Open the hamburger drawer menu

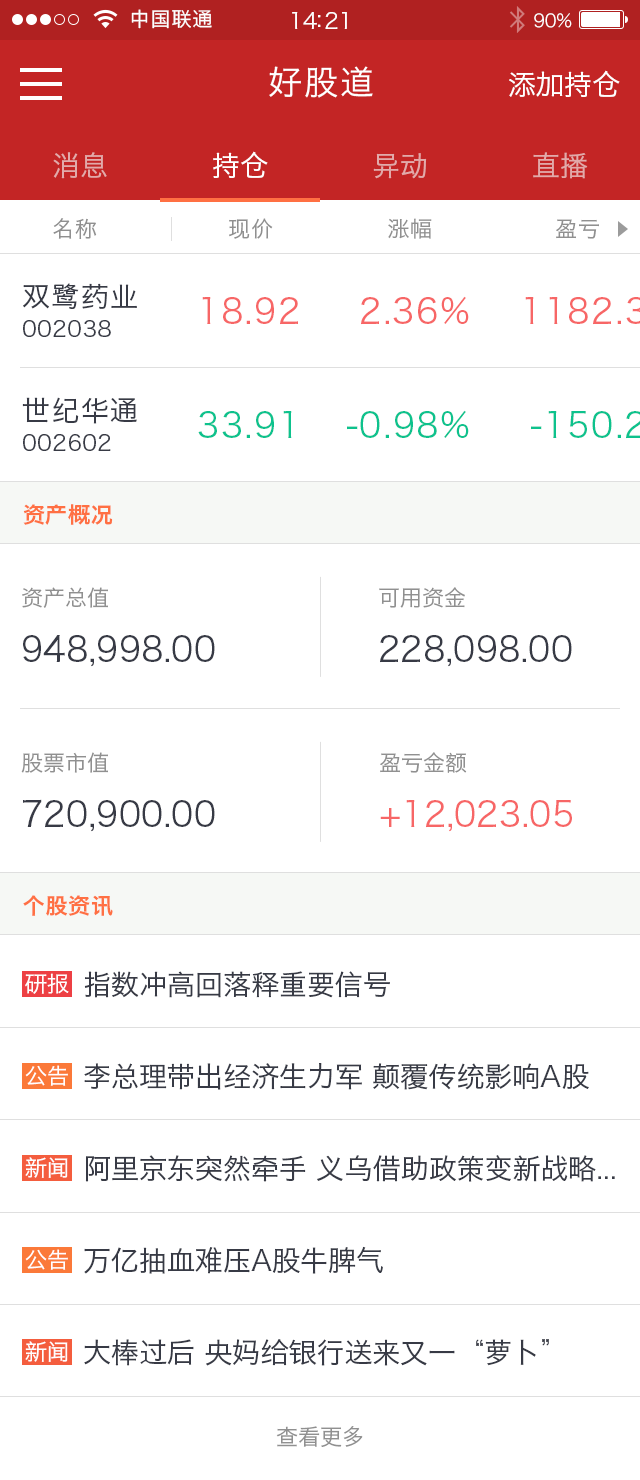[41, 84]
